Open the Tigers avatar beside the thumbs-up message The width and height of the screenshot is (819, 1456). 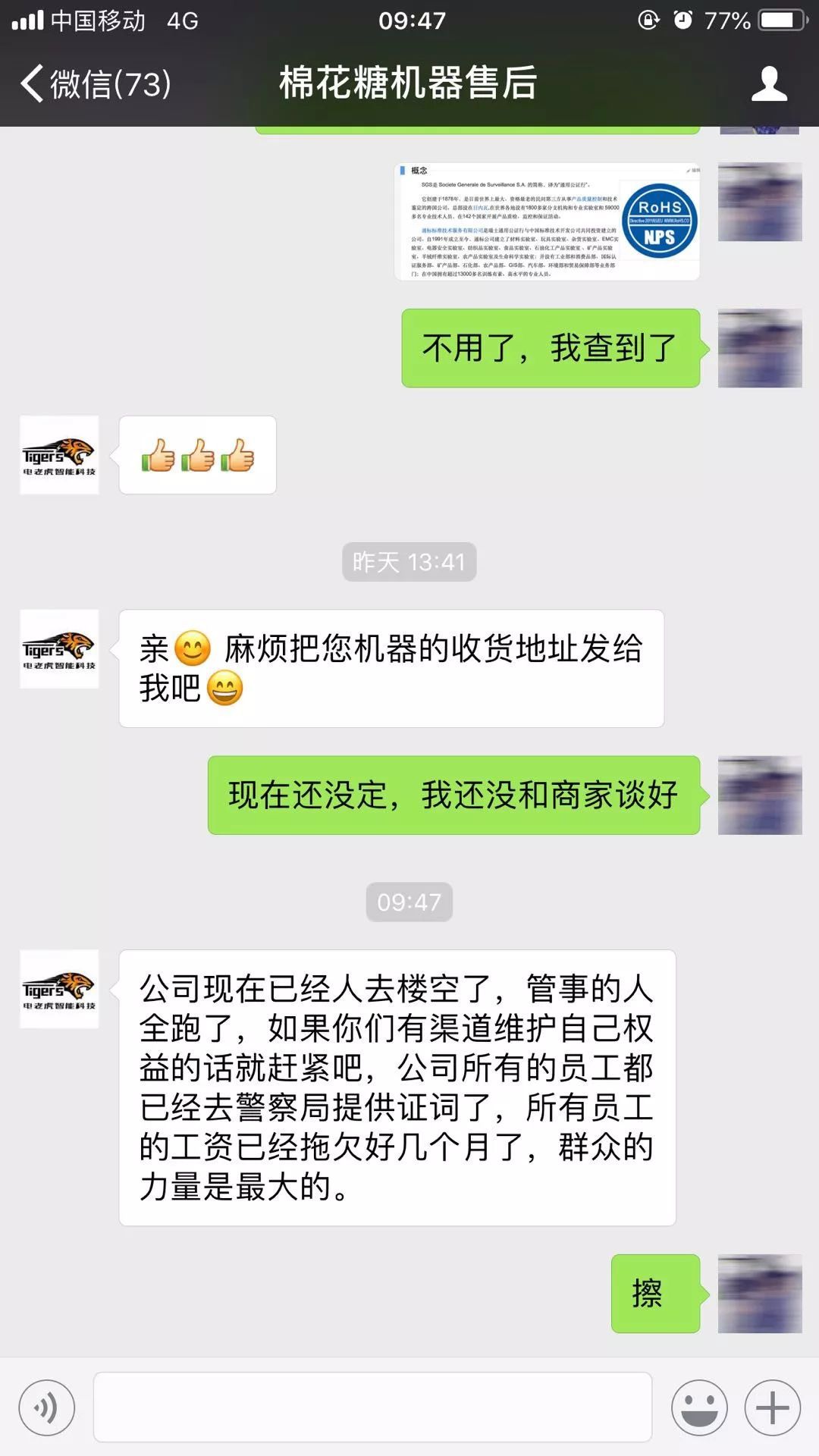59,455
